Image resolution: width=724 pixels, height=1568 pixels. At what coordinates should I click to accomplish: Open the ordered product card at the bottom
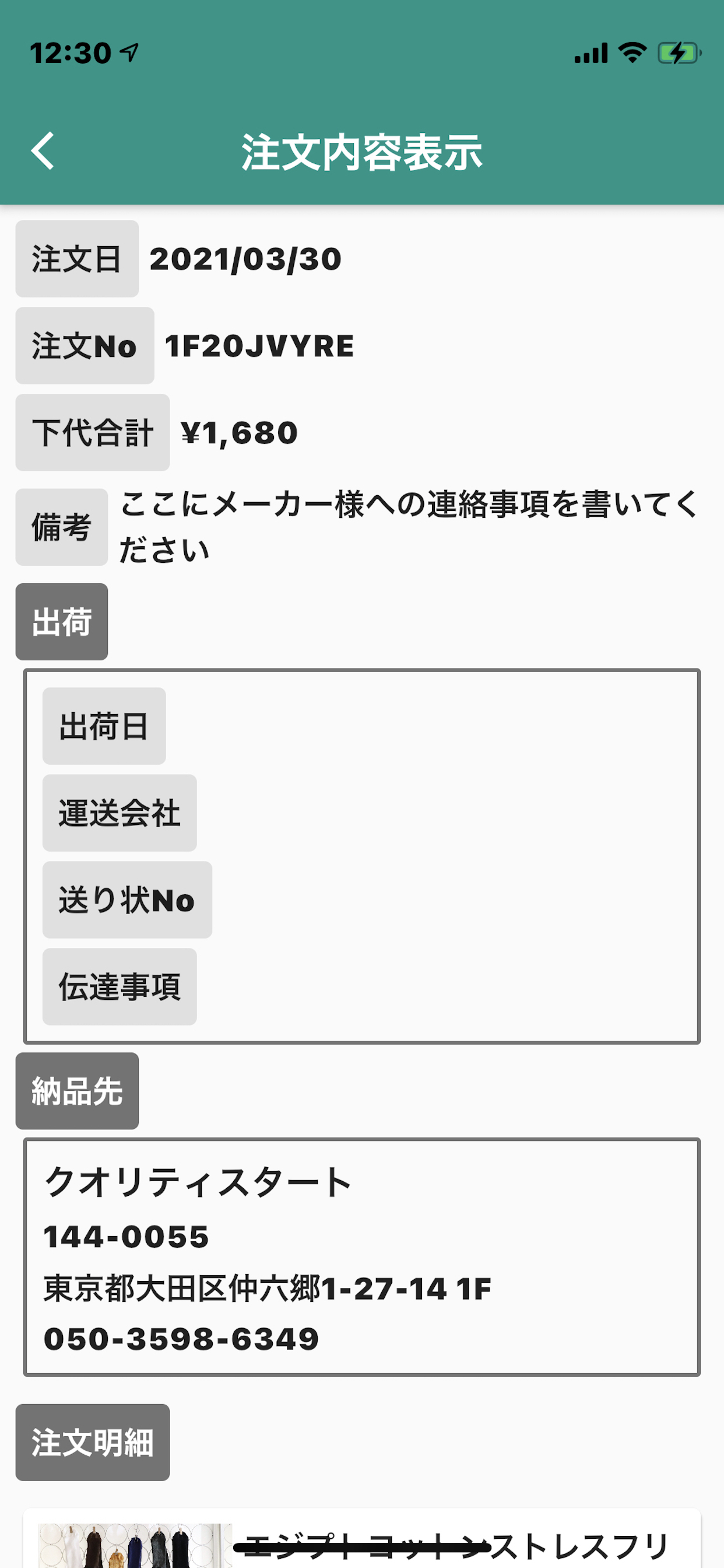click(x=362, y=1538)
